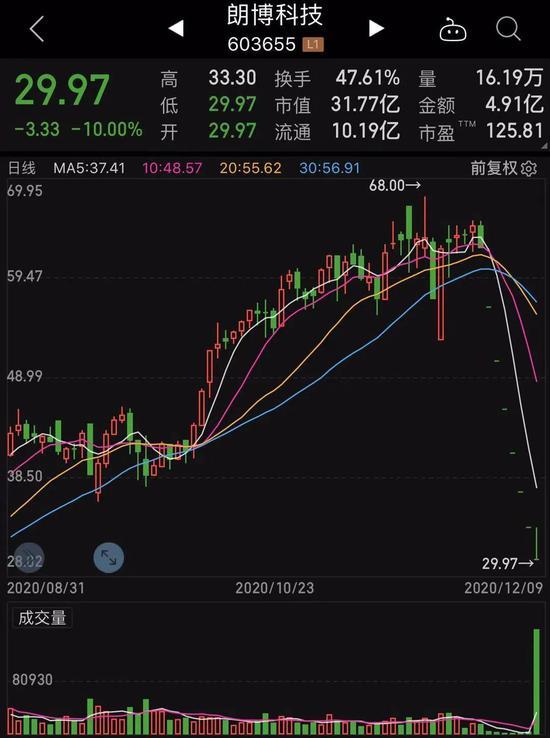This screenshot has height=738, width=550.
Task: Switch to the next stock
Action: pos(376,28)
